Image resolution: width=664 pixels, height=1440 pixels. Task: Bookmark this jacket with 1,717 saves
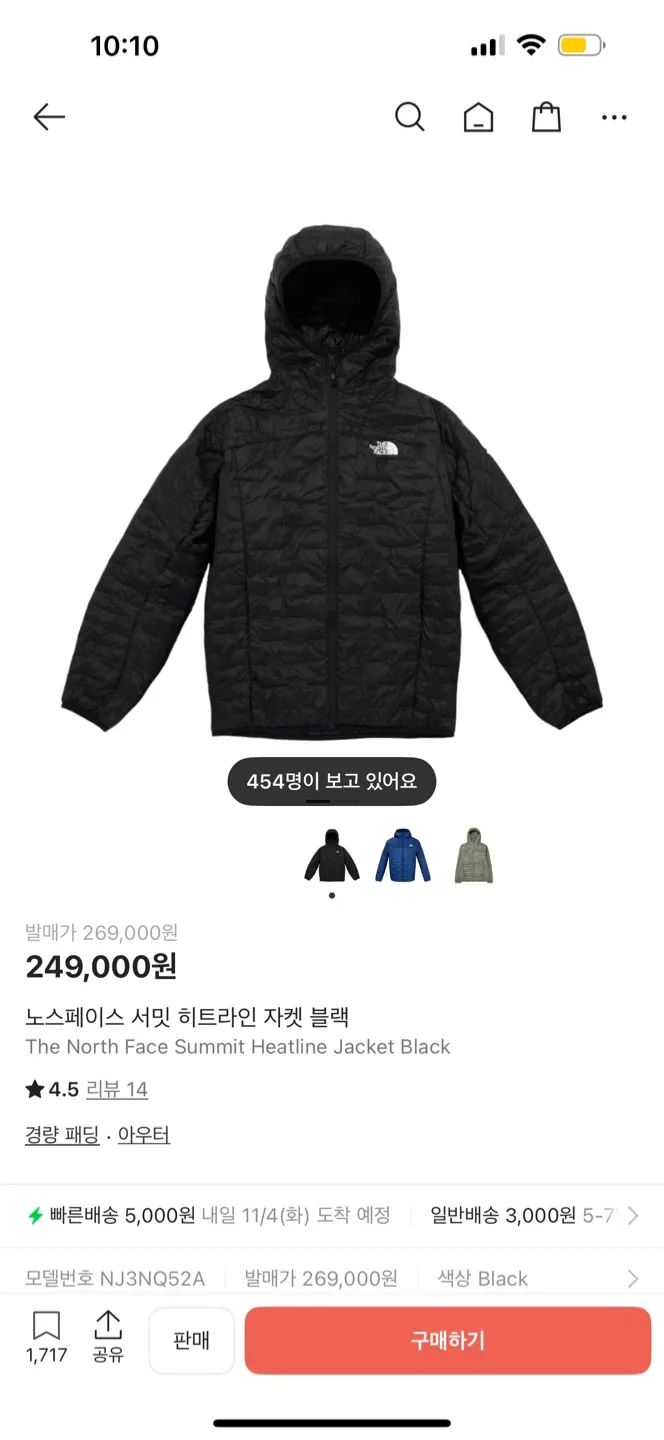(x=46, y=1338)
